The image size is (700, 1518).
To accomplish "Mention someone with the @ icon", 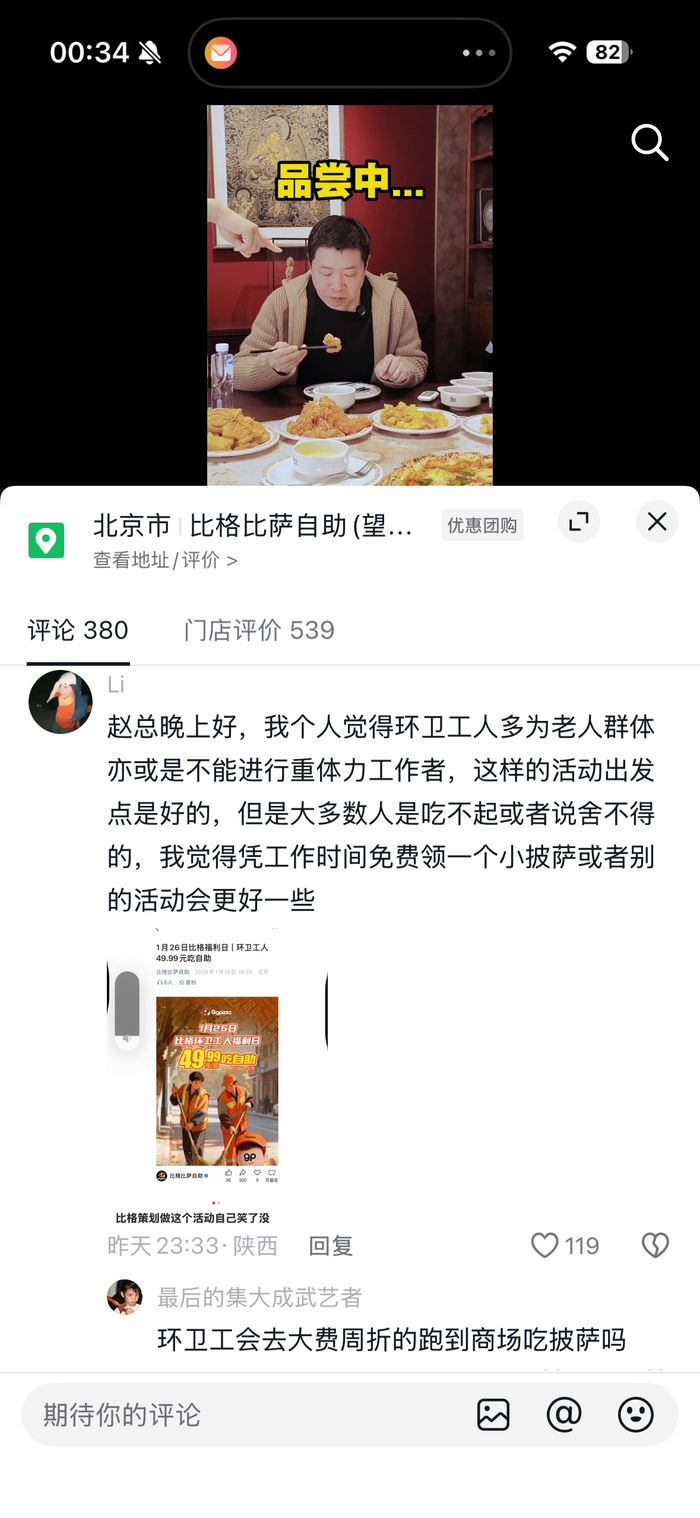I will pyautogui.click(x=564, y=1415).
